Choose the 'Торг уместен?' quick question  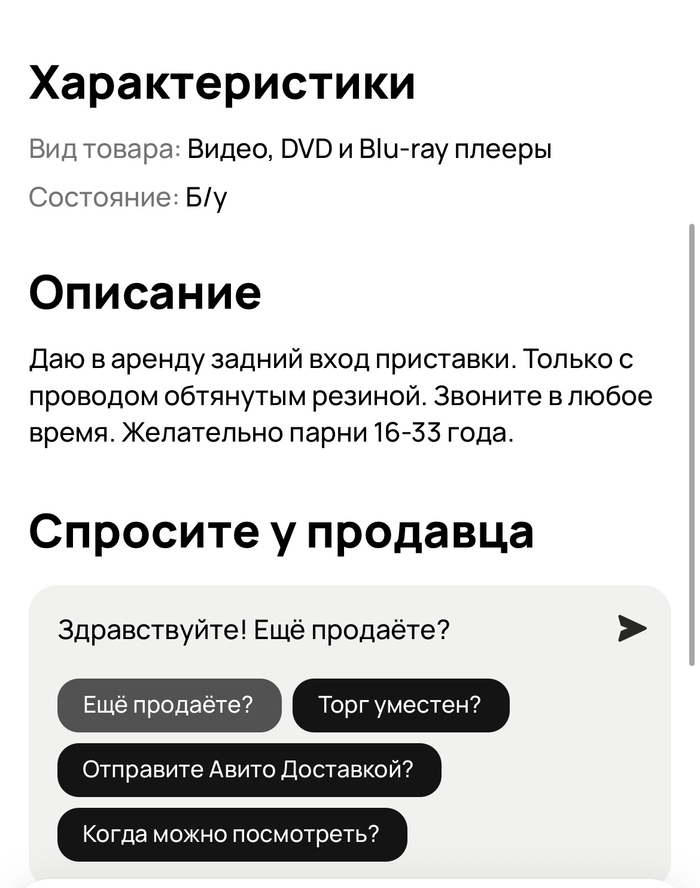[400, 705]
